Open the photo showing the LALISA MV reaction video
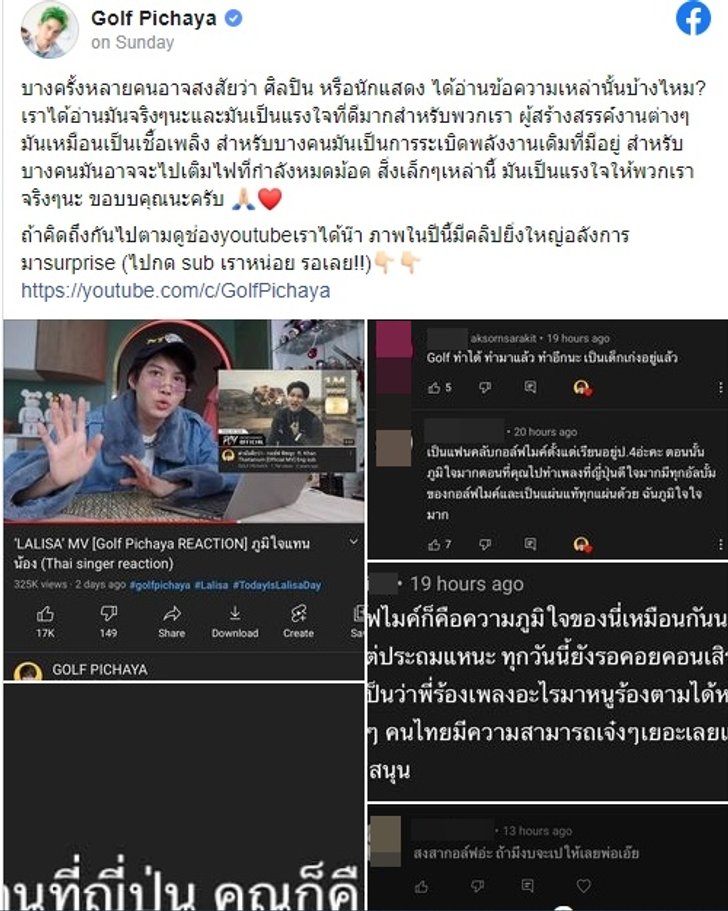 (x=183, y=500)
